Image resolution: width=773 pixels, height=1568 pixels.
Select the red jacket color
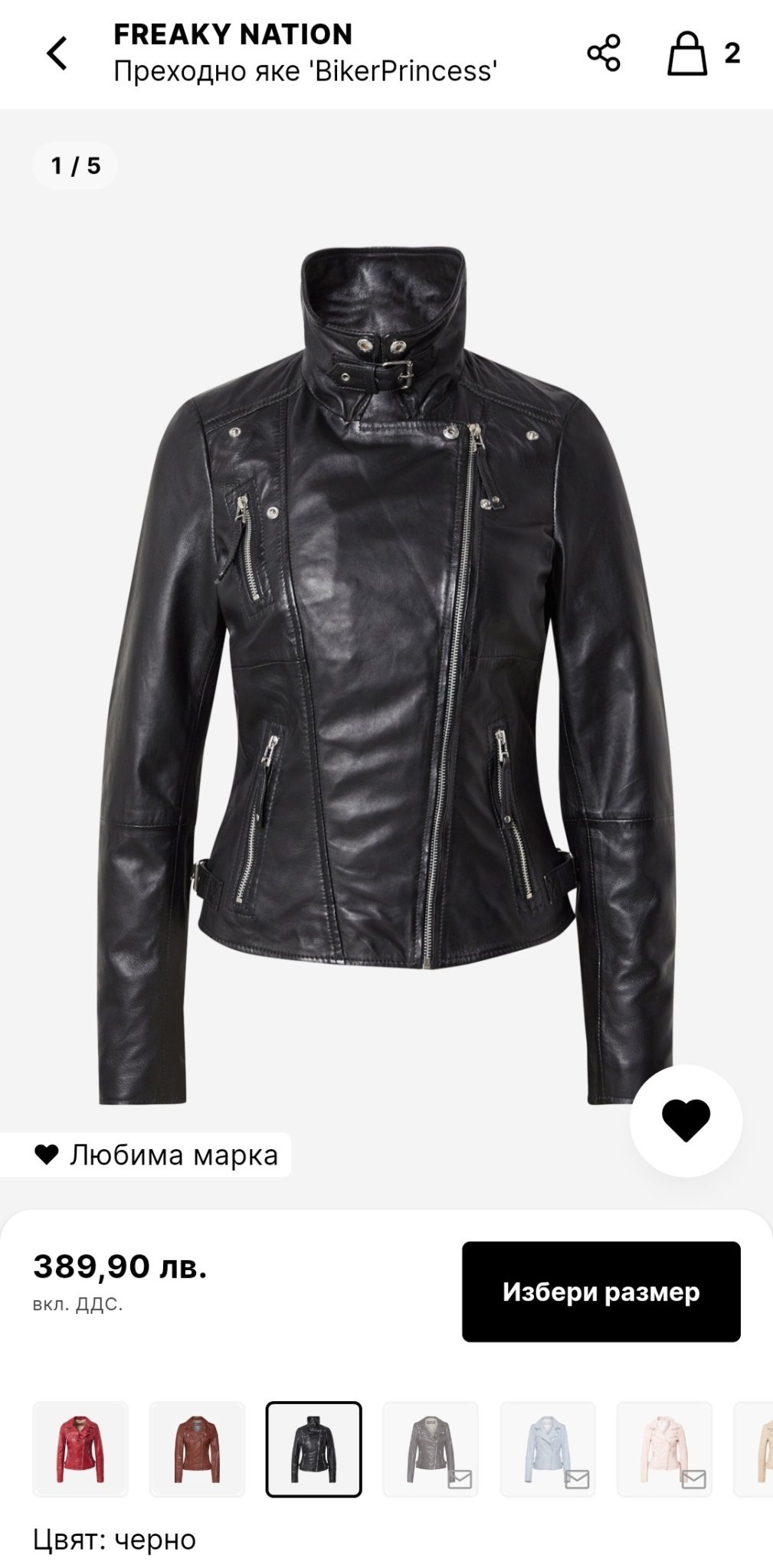80,1449
